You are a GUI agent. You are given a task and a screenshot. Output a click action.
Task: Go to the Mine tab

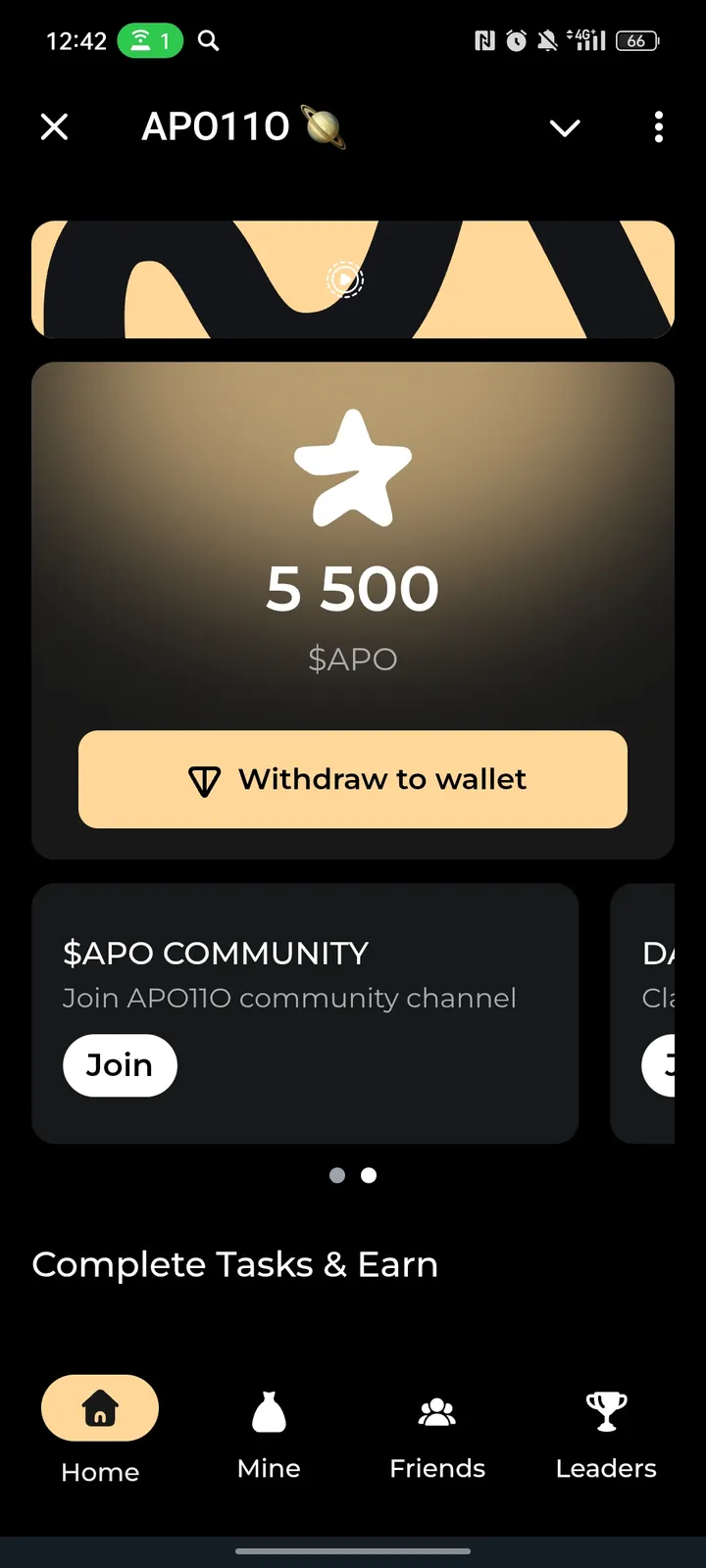point(269,1429)
